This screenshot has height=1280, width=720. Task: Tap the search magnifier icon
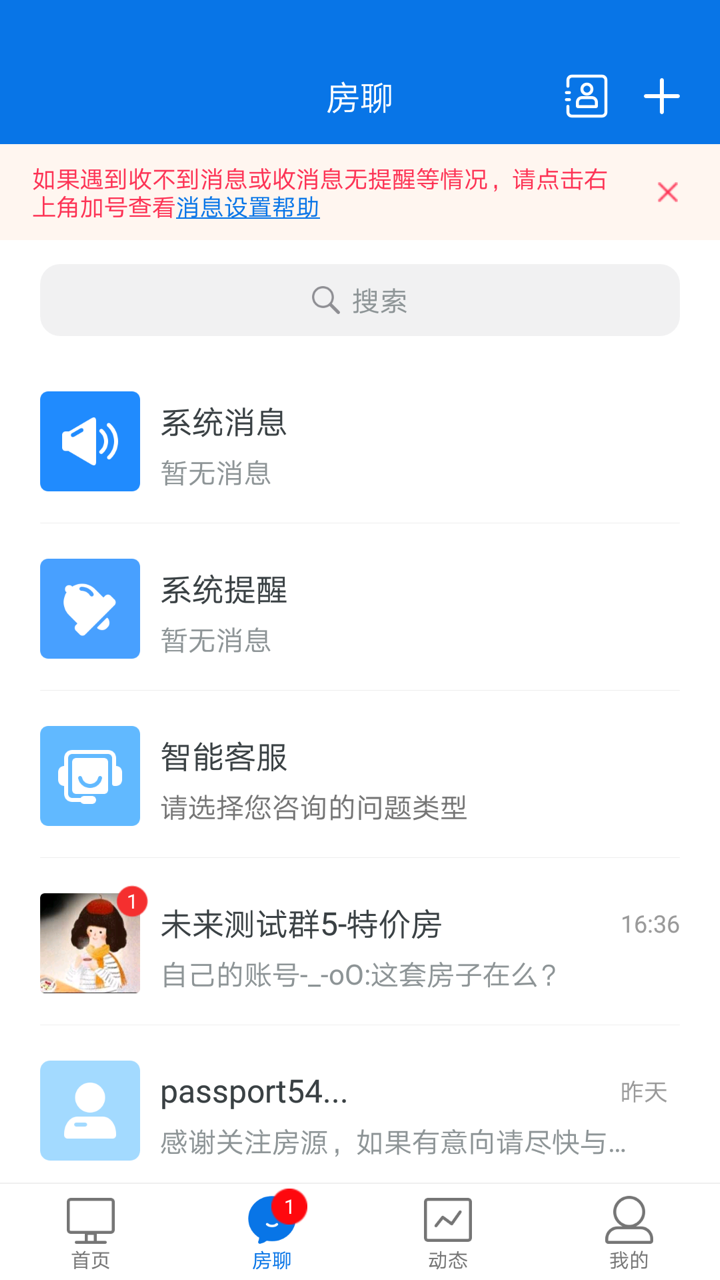pos(324,300)
